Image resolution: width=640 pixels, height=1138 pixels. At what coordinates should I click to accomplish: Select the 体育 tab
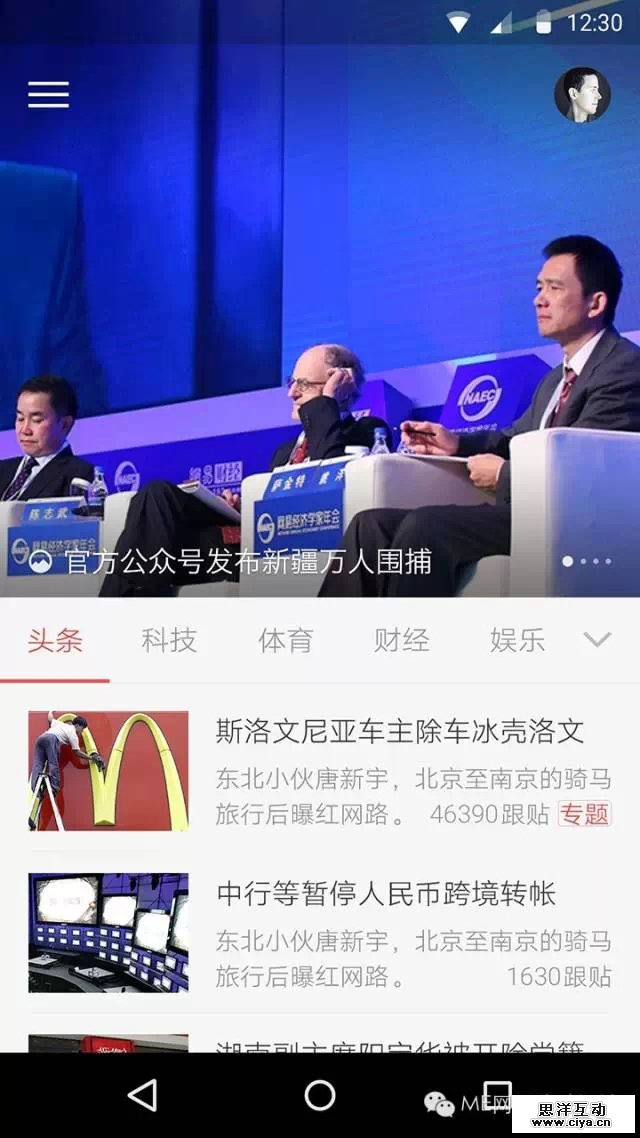pyautogui.click(x=286, y=641)
